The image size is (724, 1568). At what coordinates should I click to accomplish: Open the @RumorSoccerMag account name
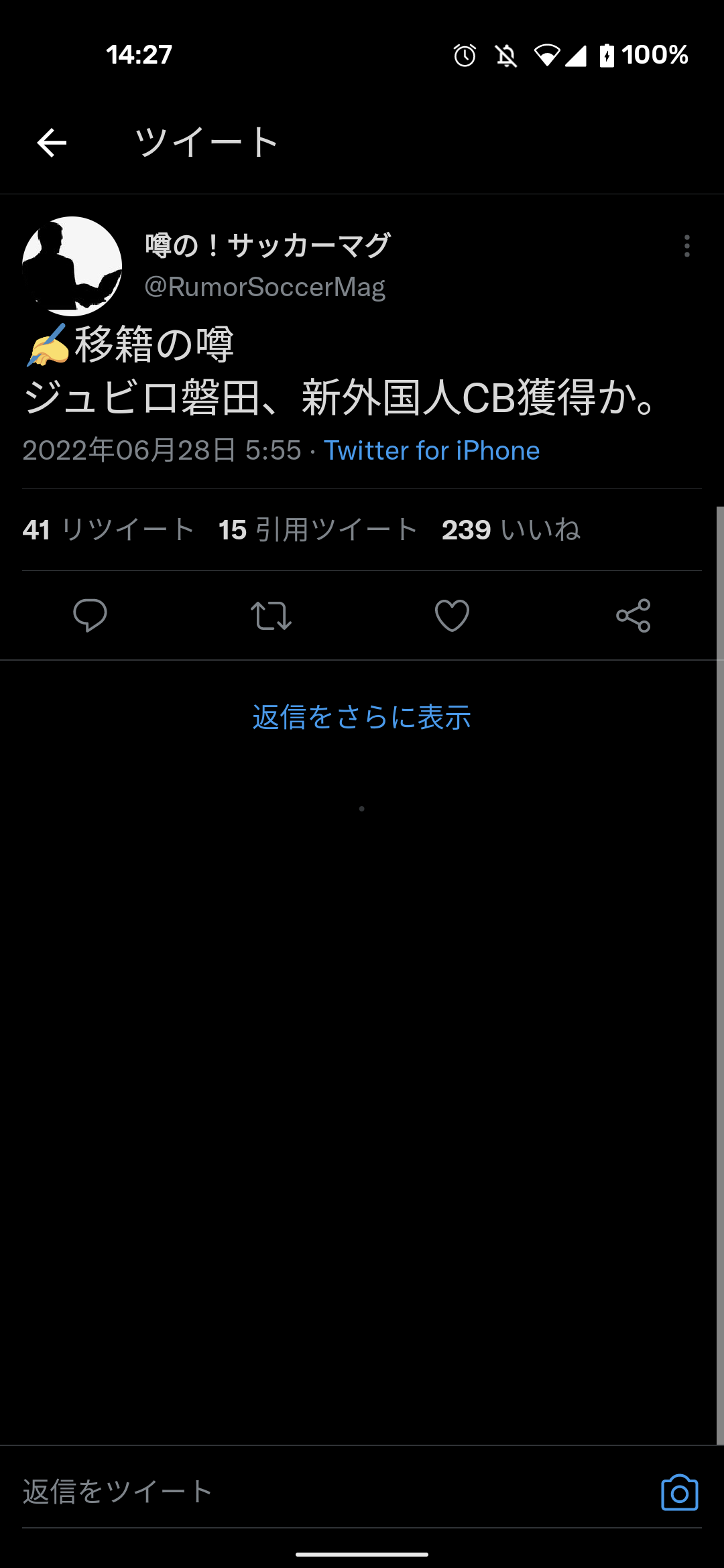265,287
